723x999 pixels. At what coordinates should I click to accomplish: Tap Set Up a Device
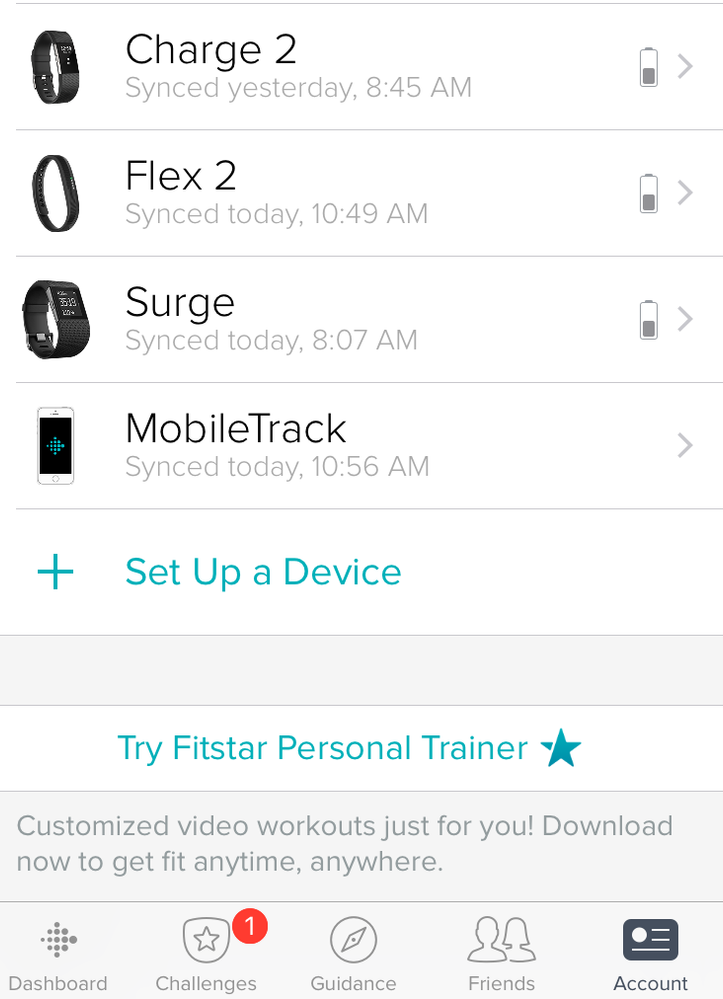point(262,572)
